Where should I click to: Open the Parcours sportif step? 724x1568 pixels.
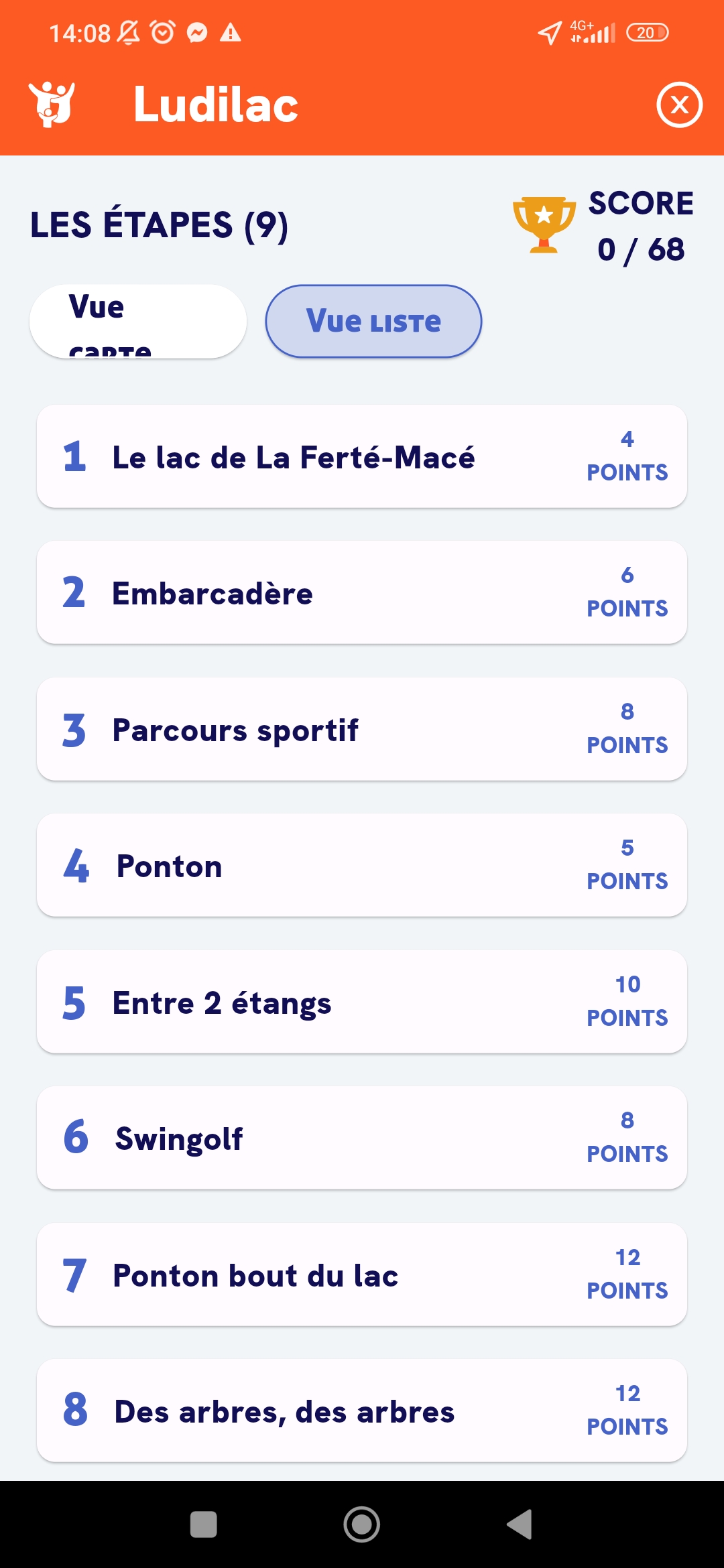click(362, 729)
